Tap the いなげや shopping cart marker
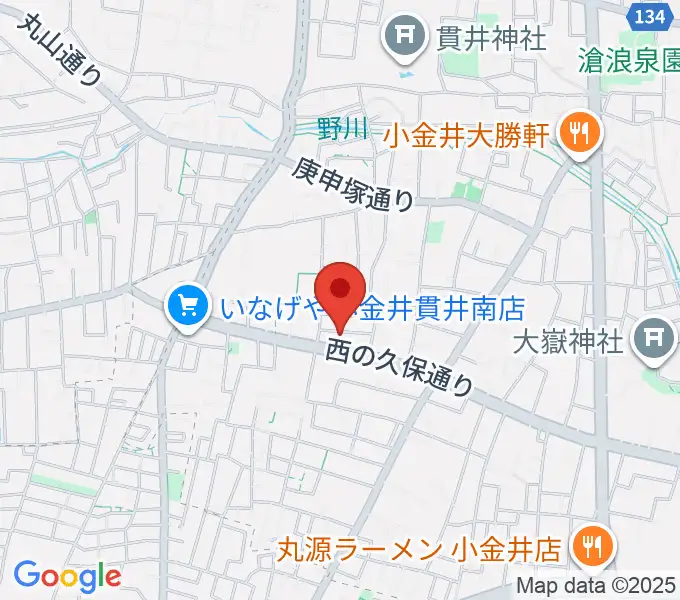The height and width of the screenshot is (600, 680). (188, 304)
